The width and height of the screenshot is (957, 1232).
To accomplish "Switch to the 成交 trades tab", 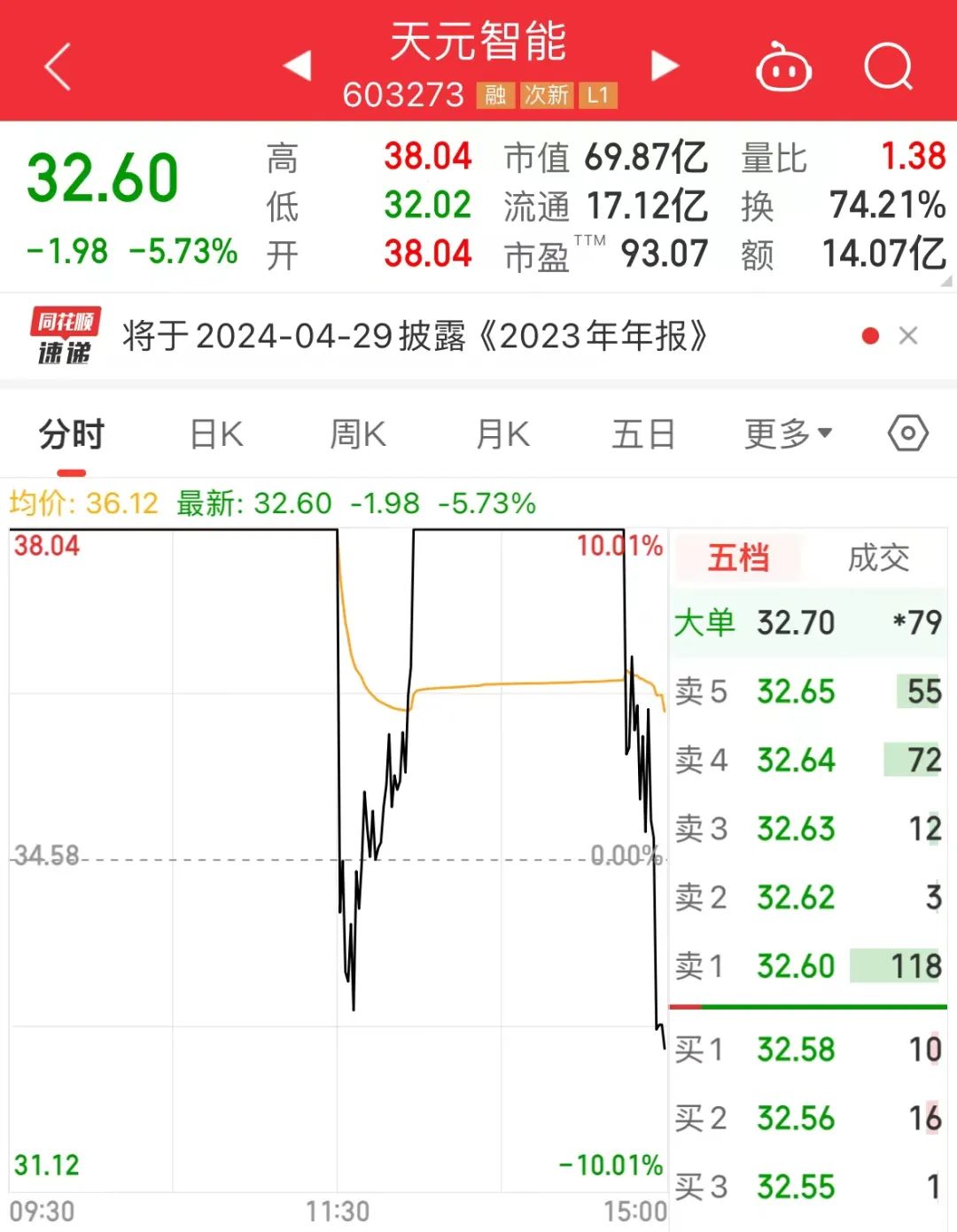I will [x=878, y=558].
